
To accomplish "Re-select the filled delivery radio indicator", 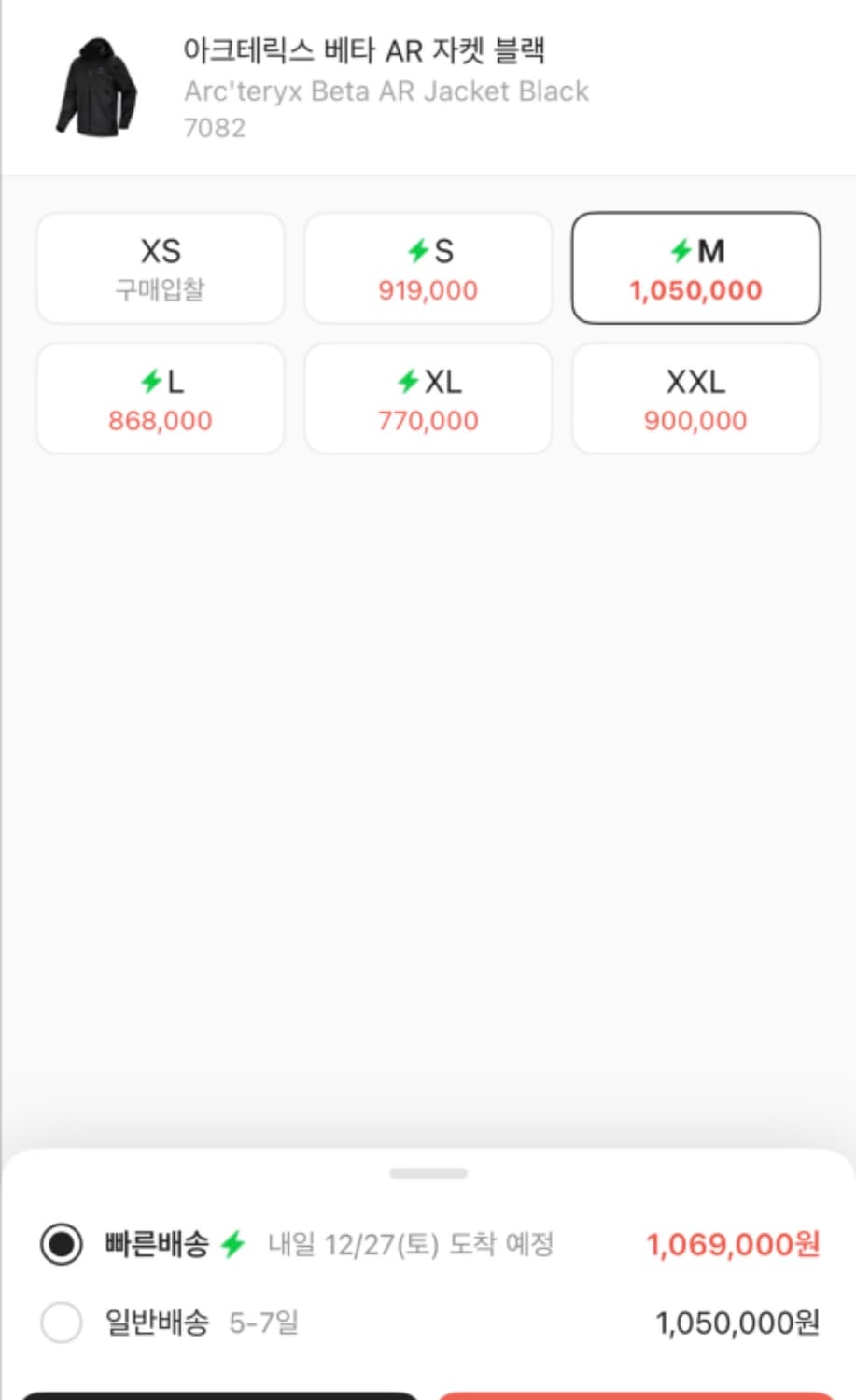I will coord(61,1243).
